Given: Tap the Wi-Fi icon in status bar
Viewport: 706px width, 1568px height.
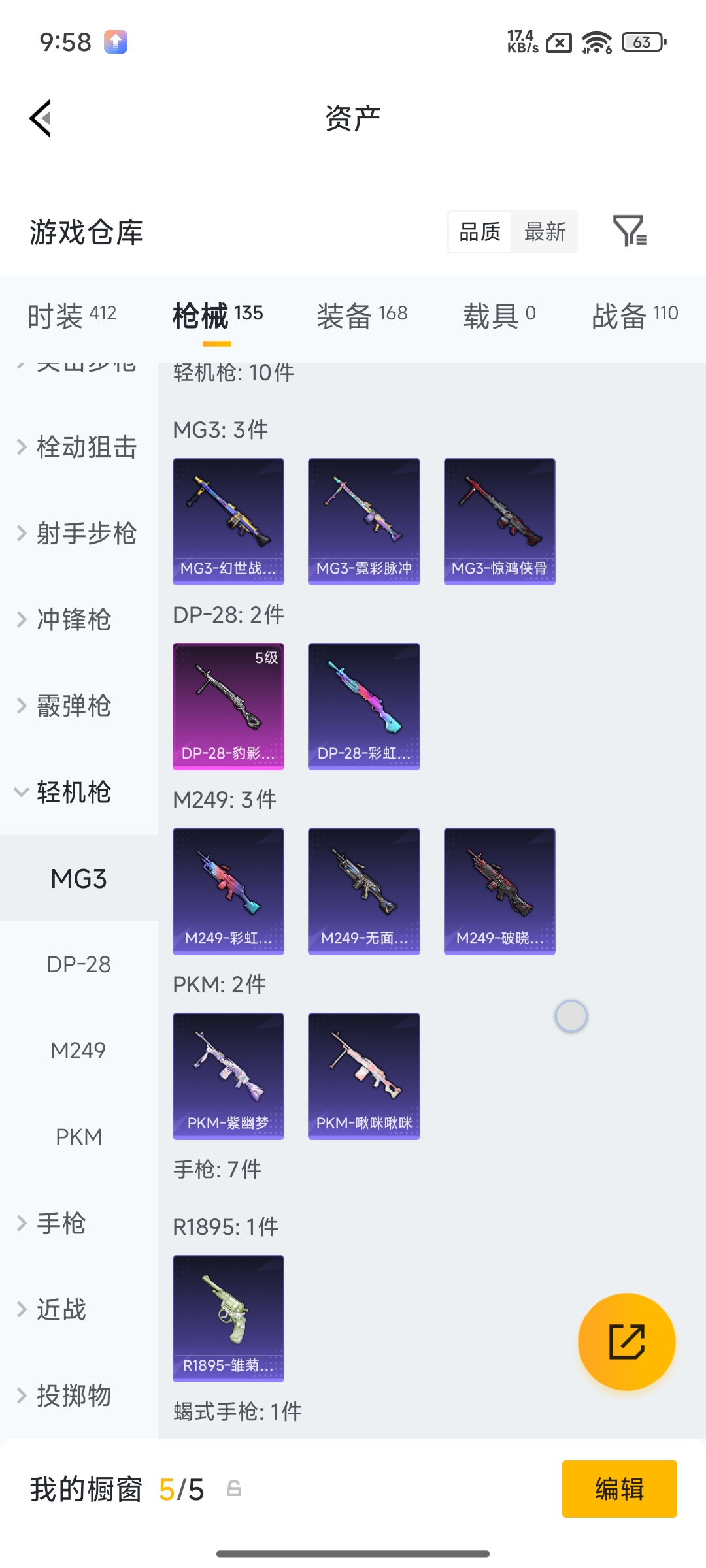Looking at the screenshot, I should tap(596, 42).
